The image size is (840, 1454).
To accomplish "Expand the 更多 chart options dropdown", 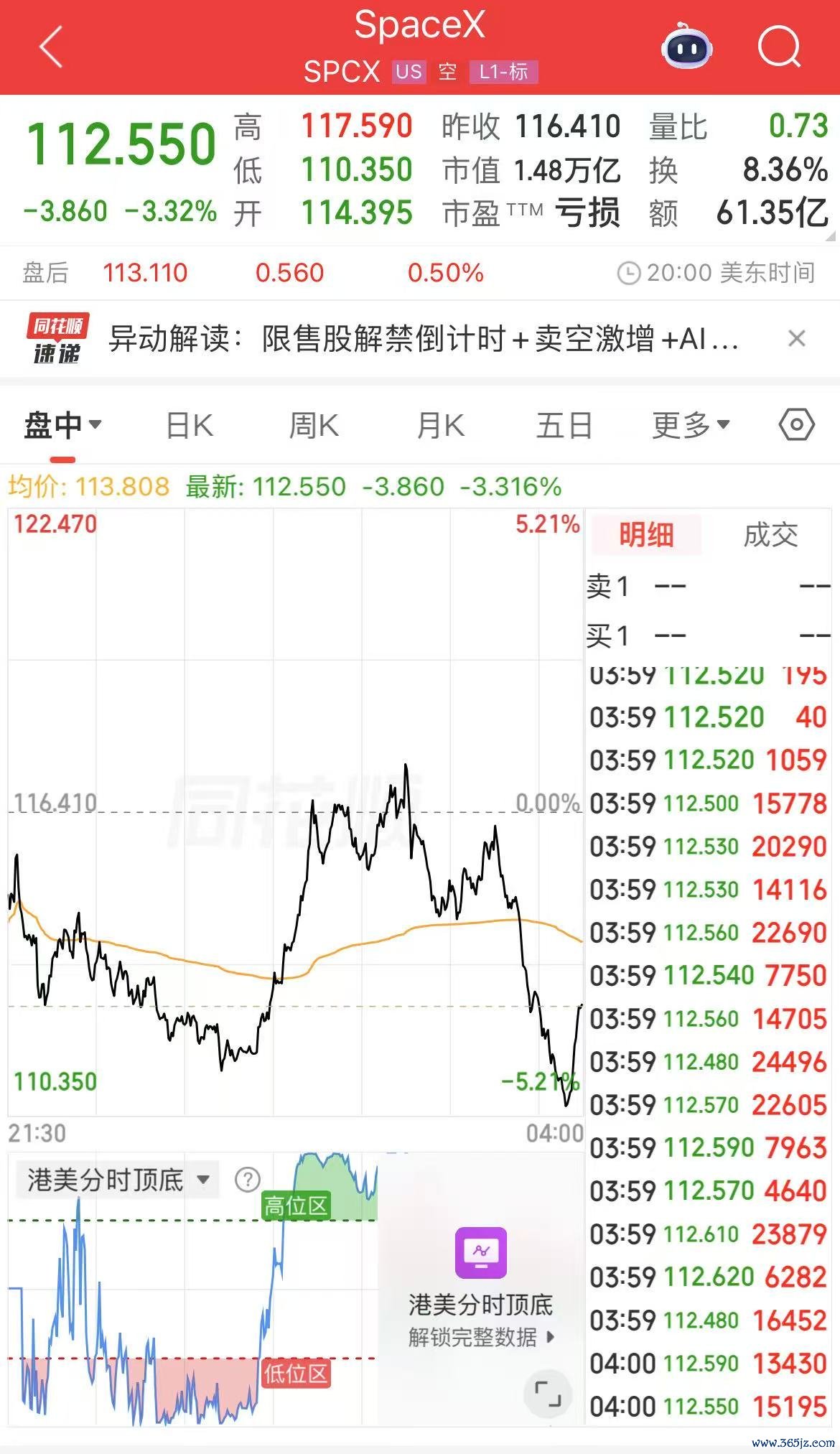I will (x=691, y=425).
